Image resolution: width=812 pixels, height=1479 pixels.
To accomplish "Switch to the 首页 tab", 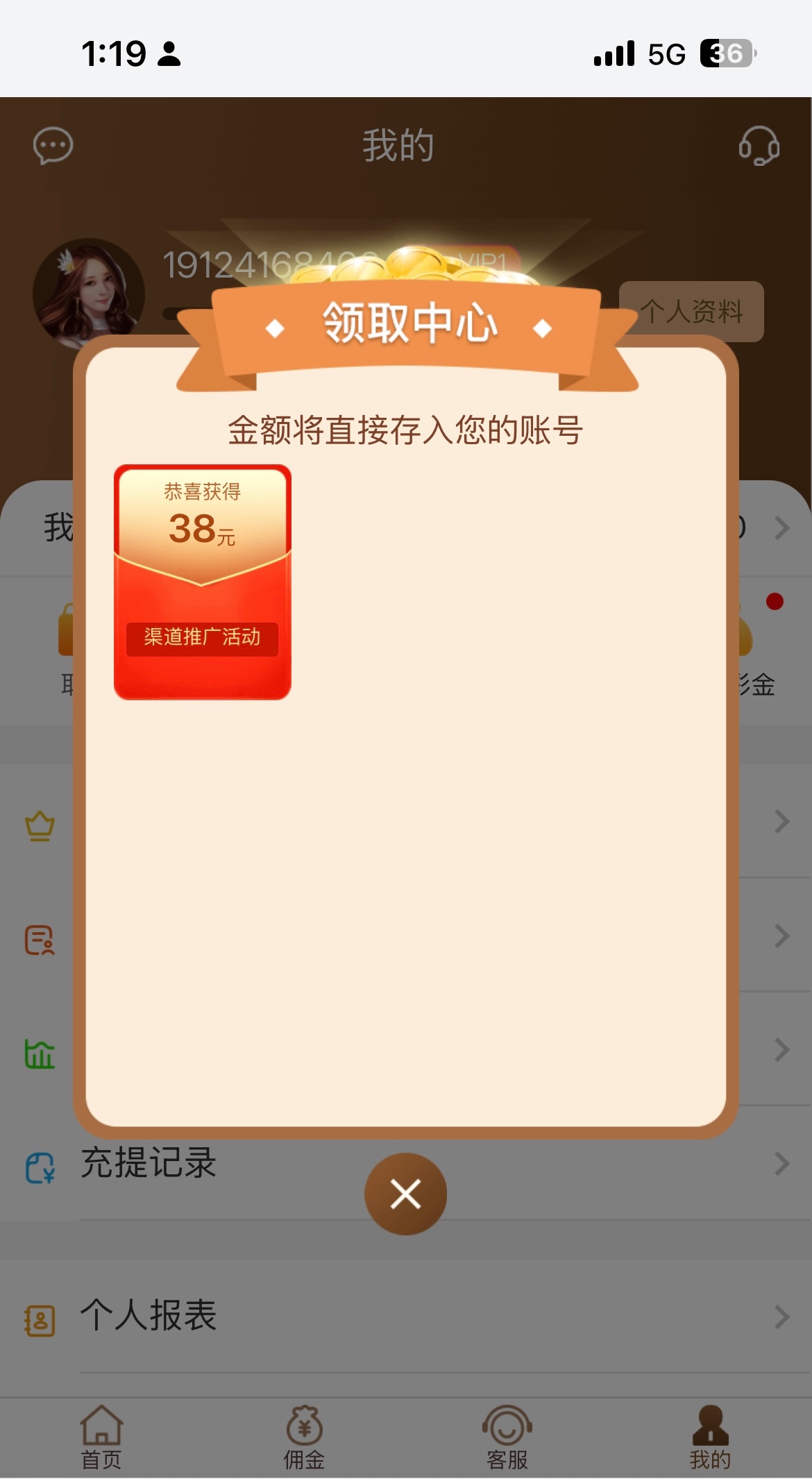I will click(101, 1437).
